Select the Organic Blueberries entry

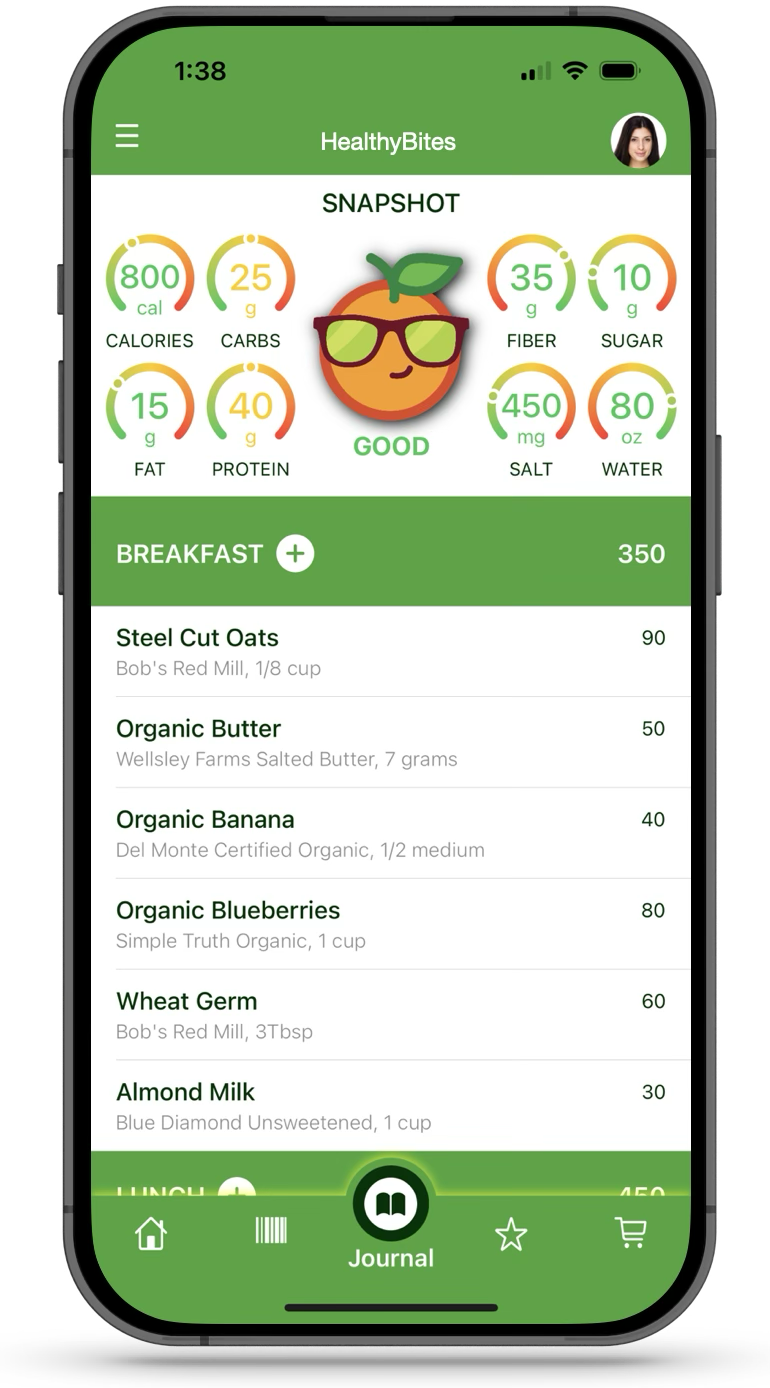[x=390, y=924]
